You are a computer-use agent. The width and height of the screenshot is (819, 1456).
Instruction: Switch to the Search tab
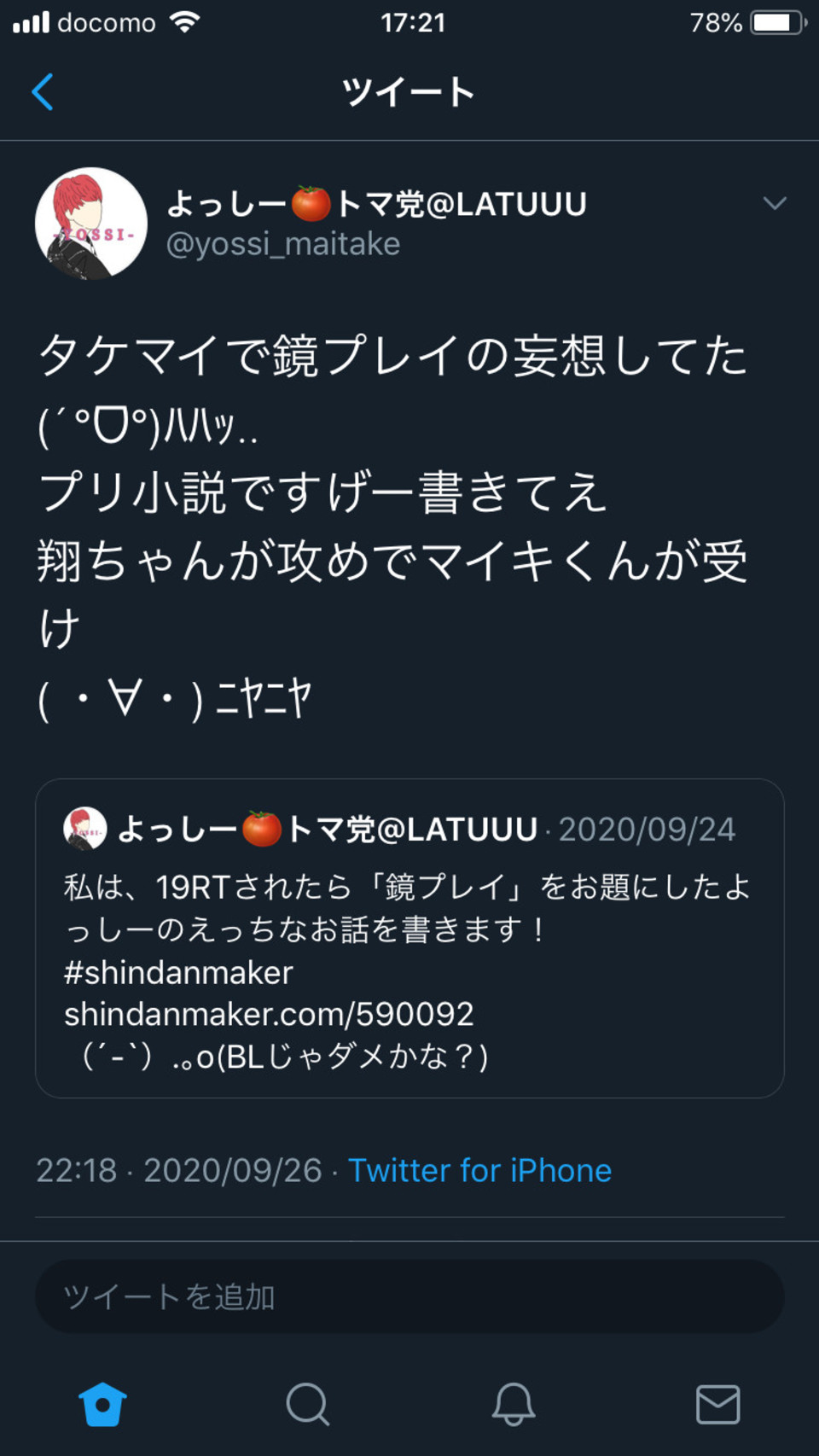308,1404
